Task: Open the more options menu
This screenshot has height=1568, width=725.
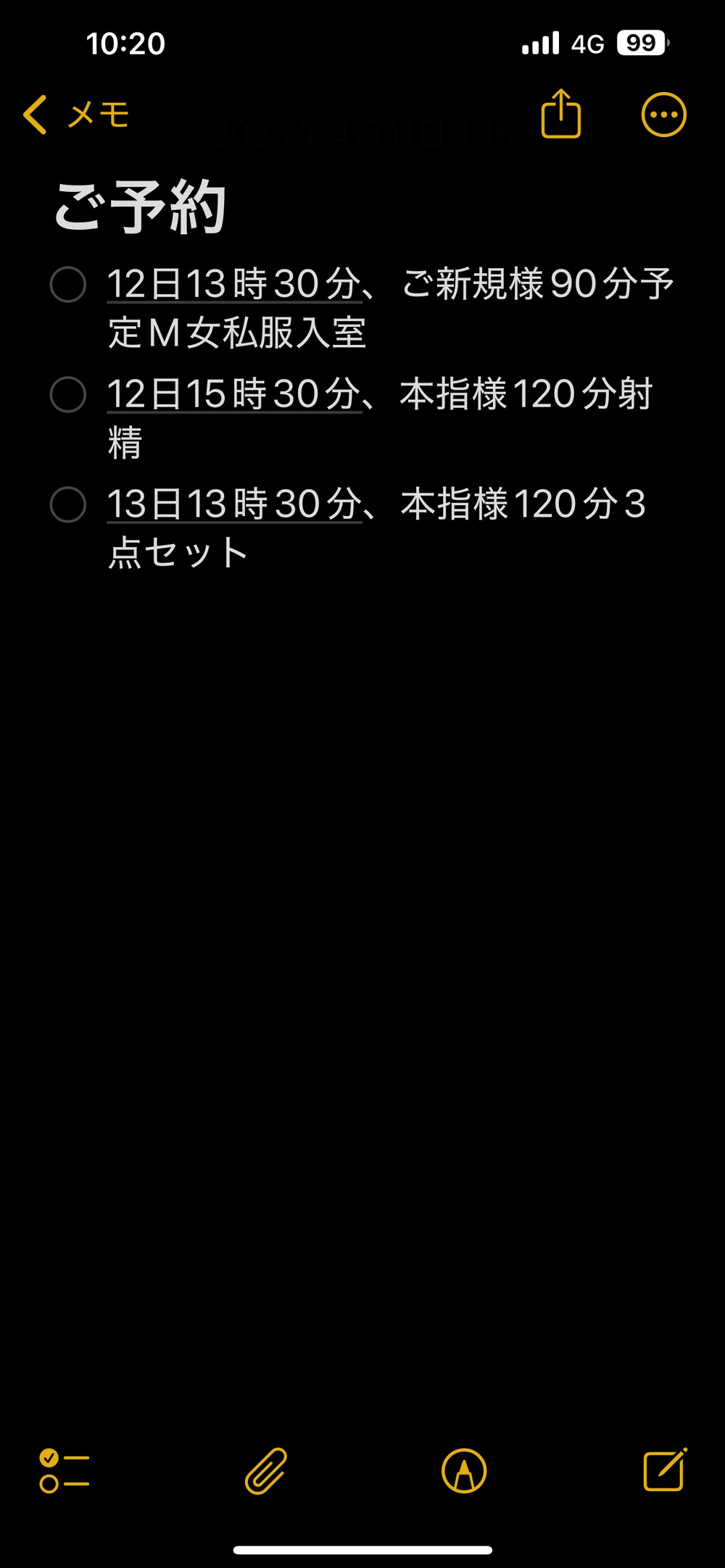Action: [663, 115]
